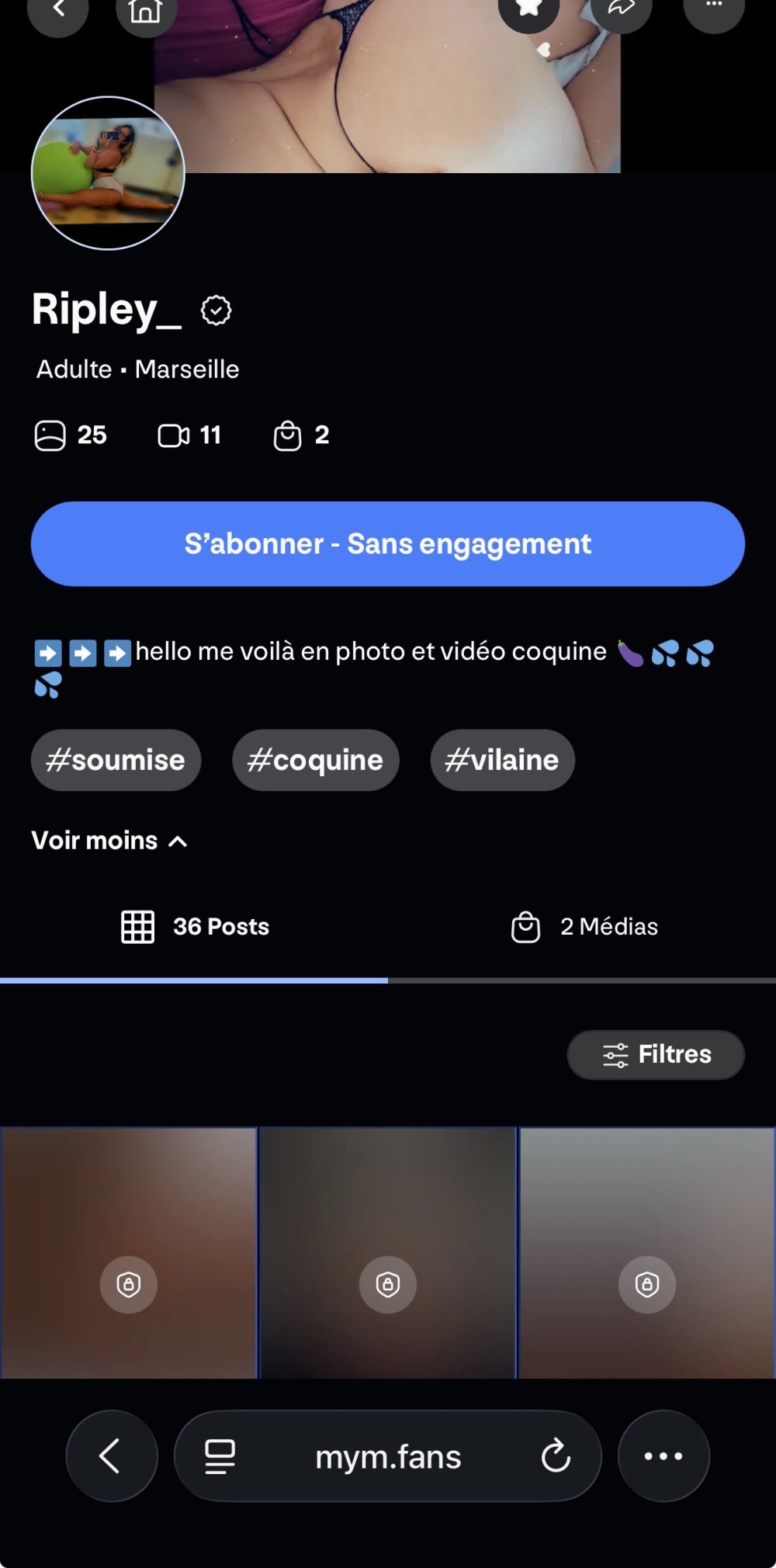Go back with browser back button

point(111,1456)
